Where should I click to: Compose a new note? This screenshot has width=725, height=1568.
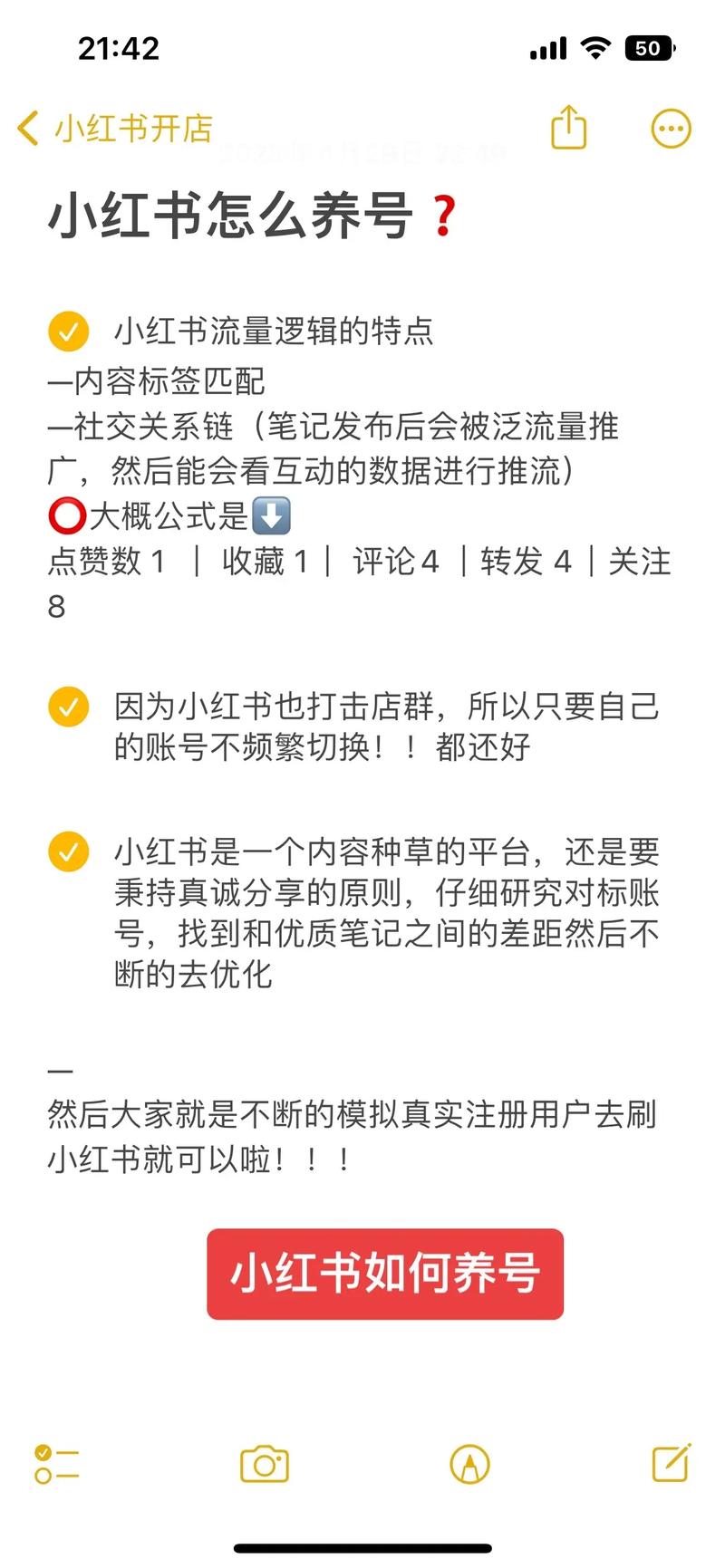(672, 1462)
